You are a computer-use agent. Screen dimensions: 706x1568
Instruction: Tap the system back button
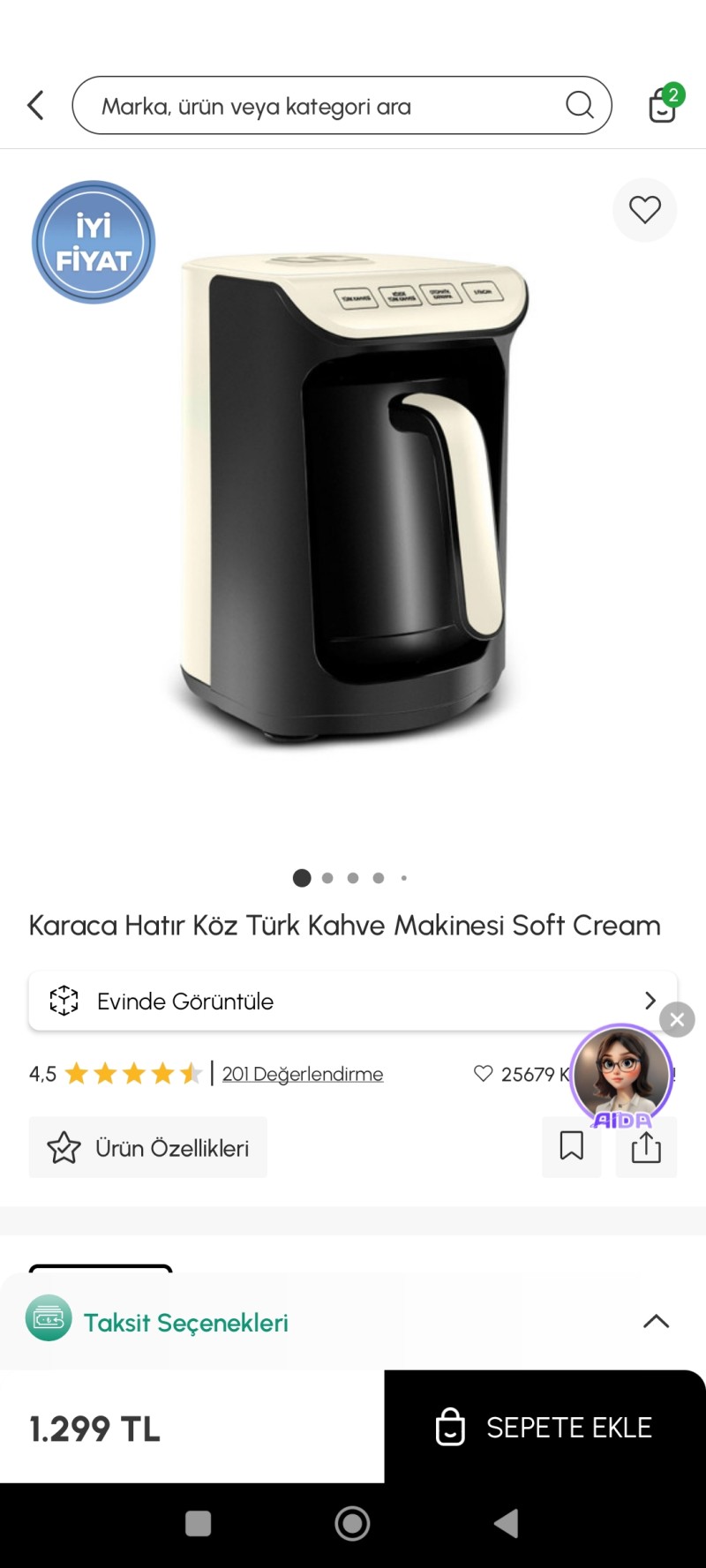pos(506,1524)
